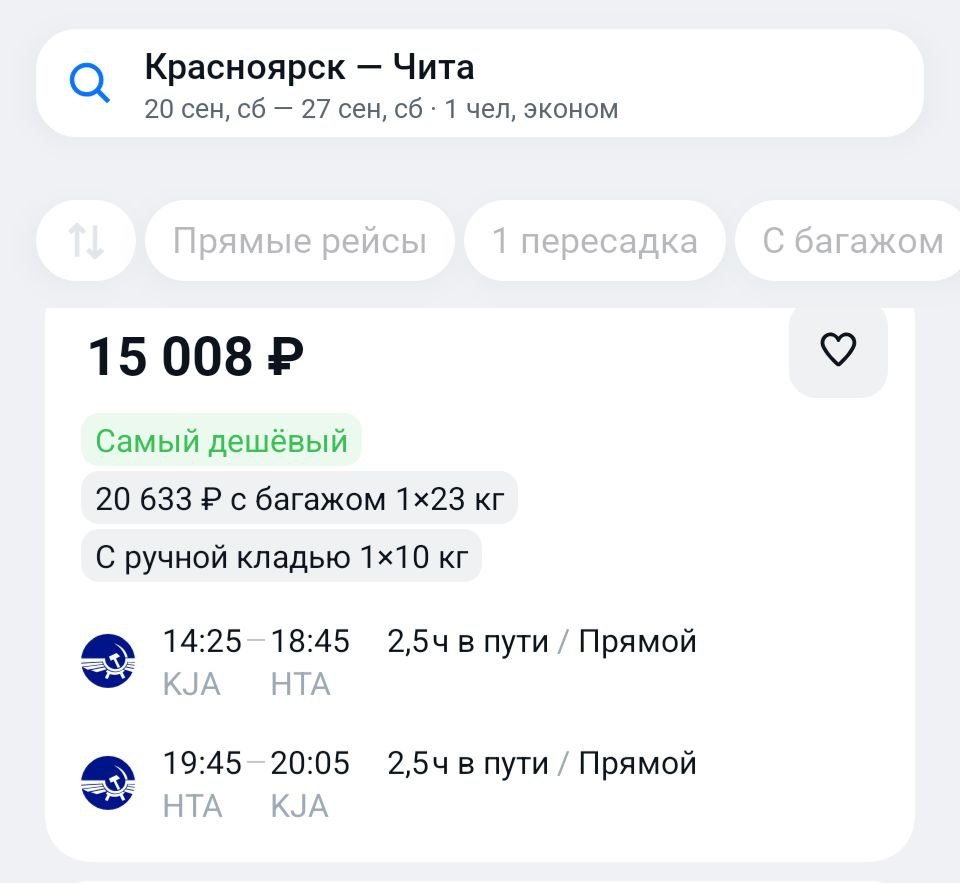Open the 15 008 ₽ flight card

pos(479,585)
